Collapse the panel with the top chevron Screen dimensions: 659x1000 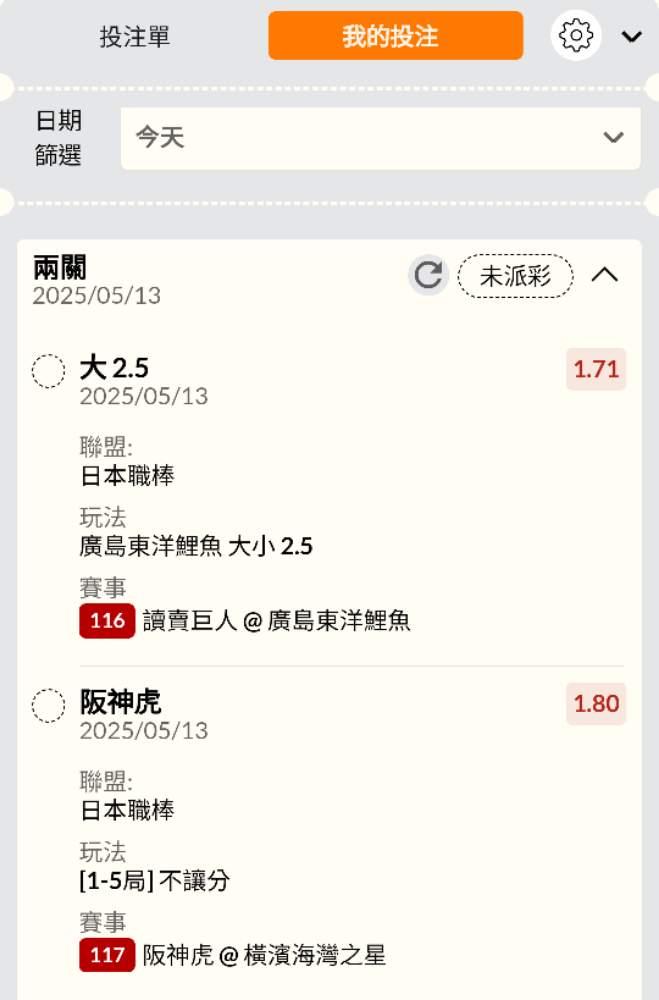point(631,37)
